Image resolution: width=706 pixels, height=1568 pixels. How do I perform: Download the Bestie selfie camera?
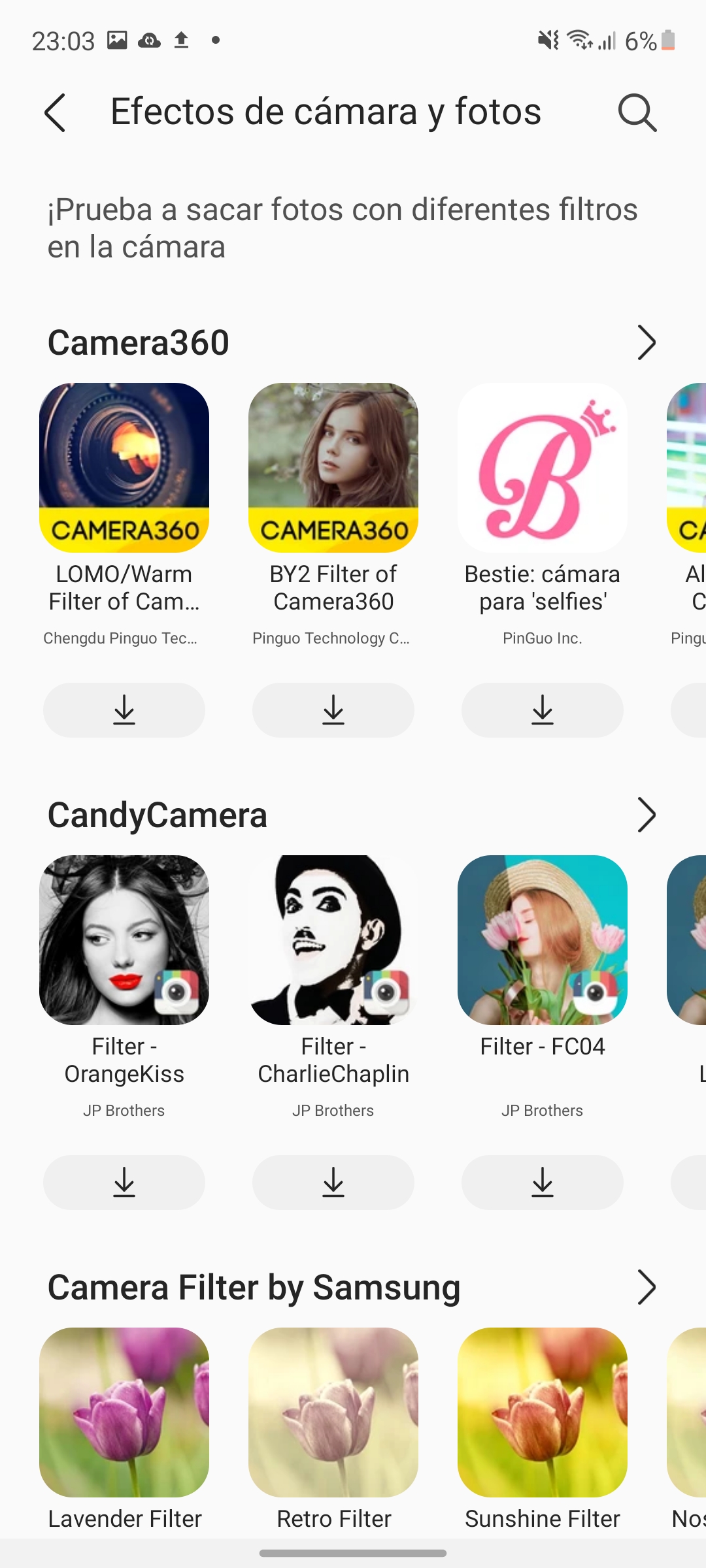[x=543, y=710]
